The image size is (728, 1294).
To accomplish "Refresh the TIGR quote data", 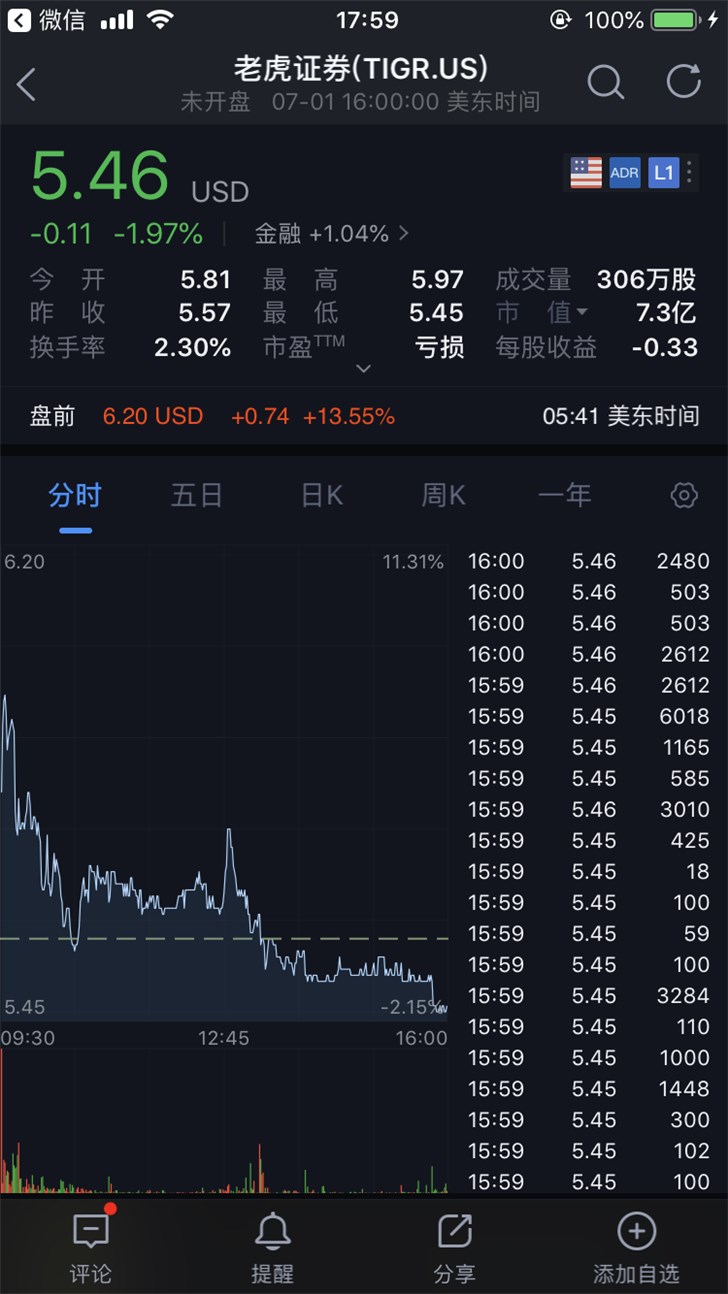I will tap(684, 83).
